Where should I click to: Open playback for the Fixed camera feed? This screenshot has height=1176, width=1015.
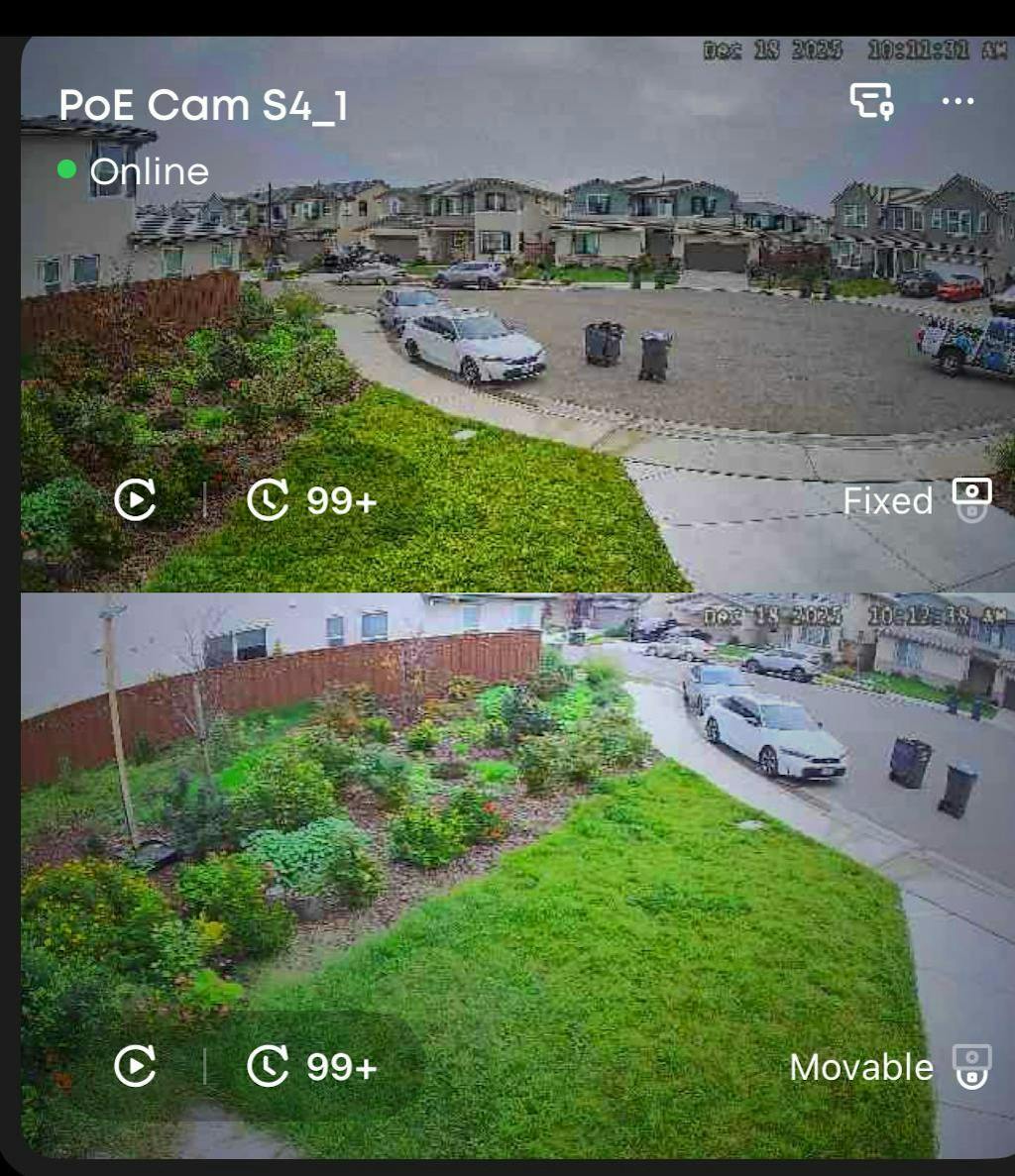click(x=136, y=500)
